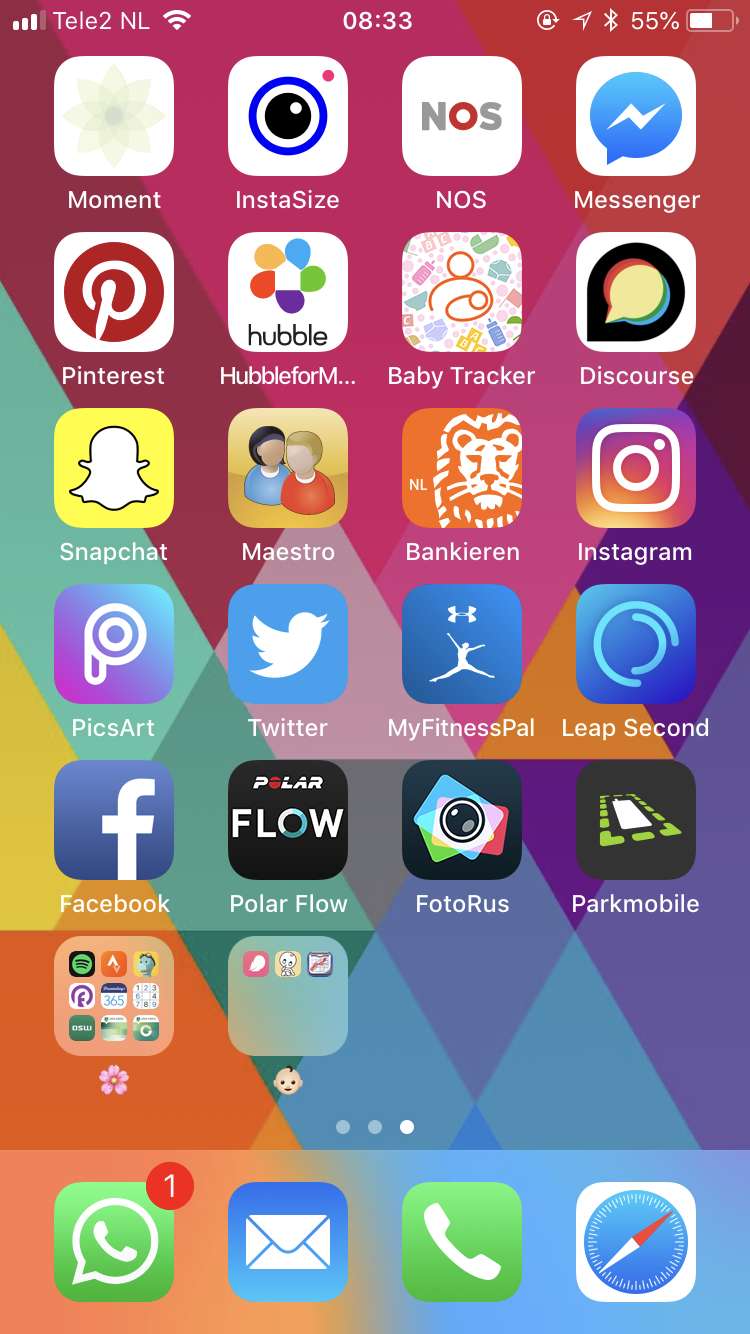Open Snapchat

tap(114, 468)
